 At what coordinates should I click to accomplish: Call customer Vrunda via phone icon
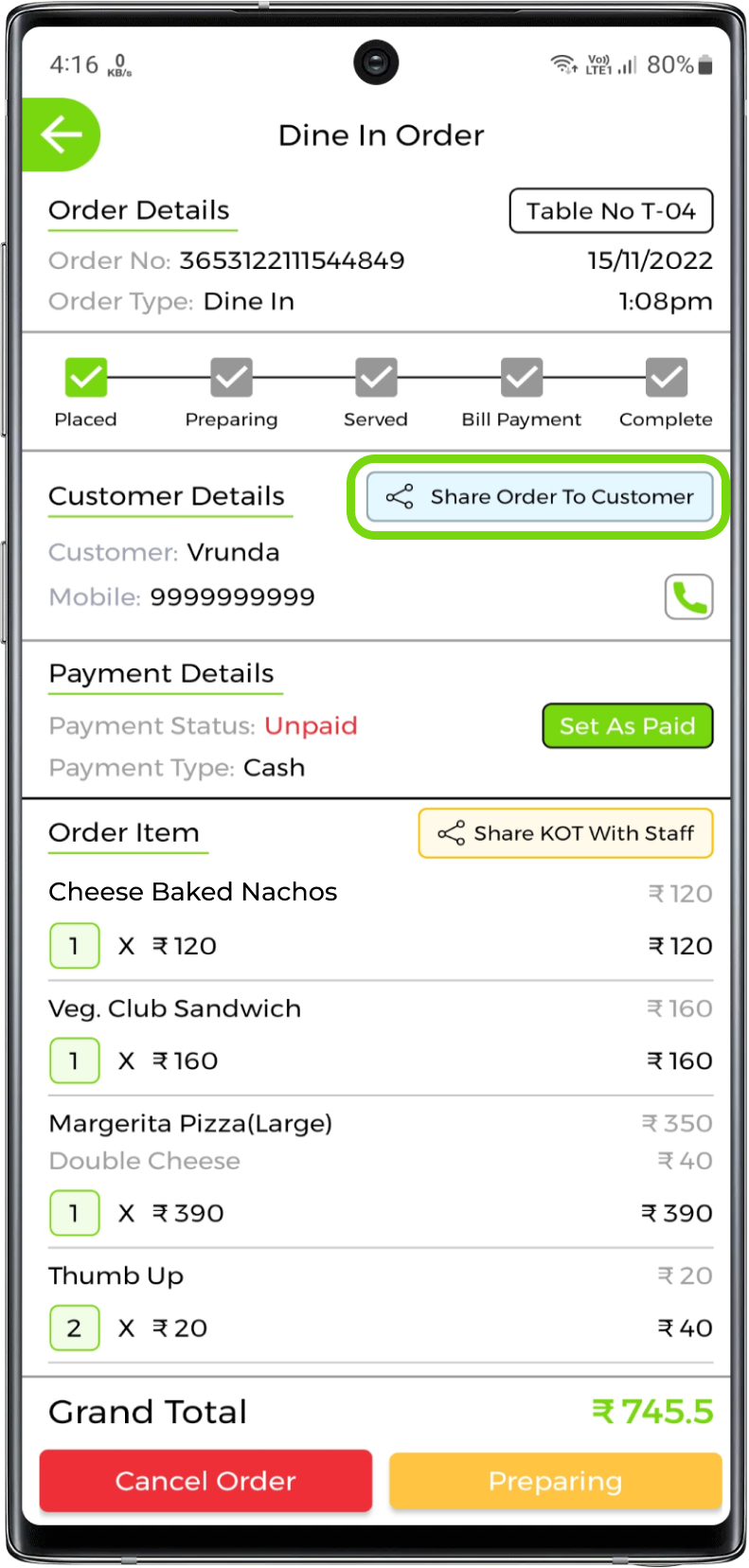(x=688, y=597)
